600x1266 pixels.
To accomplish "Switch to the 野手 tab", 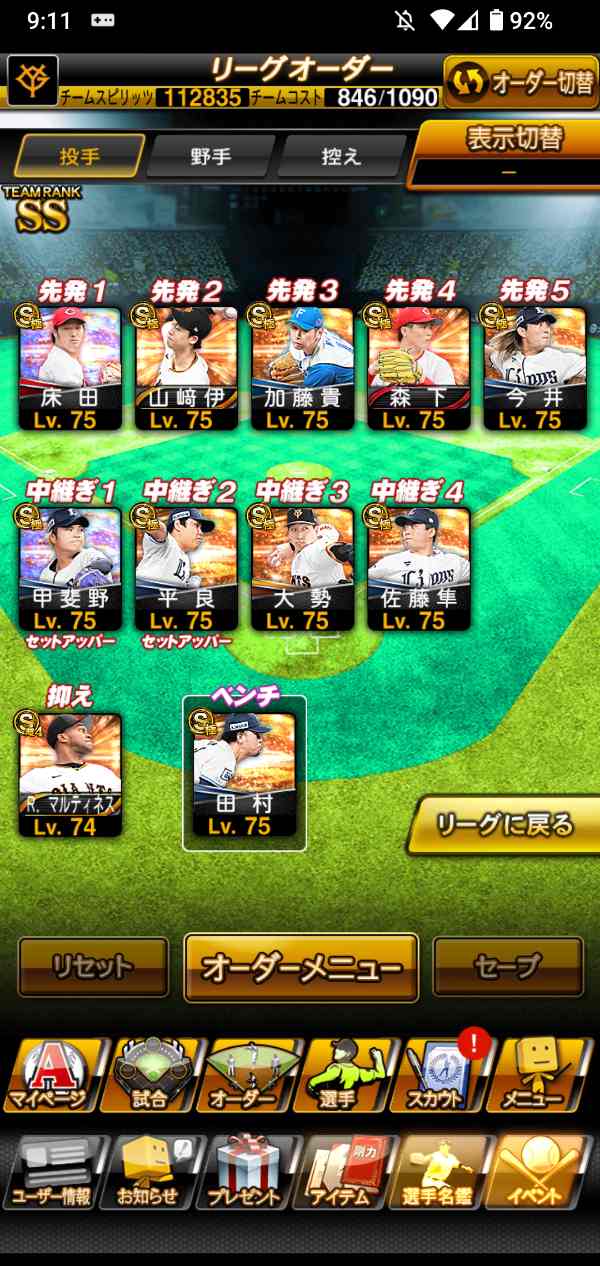I will point(211,156).
